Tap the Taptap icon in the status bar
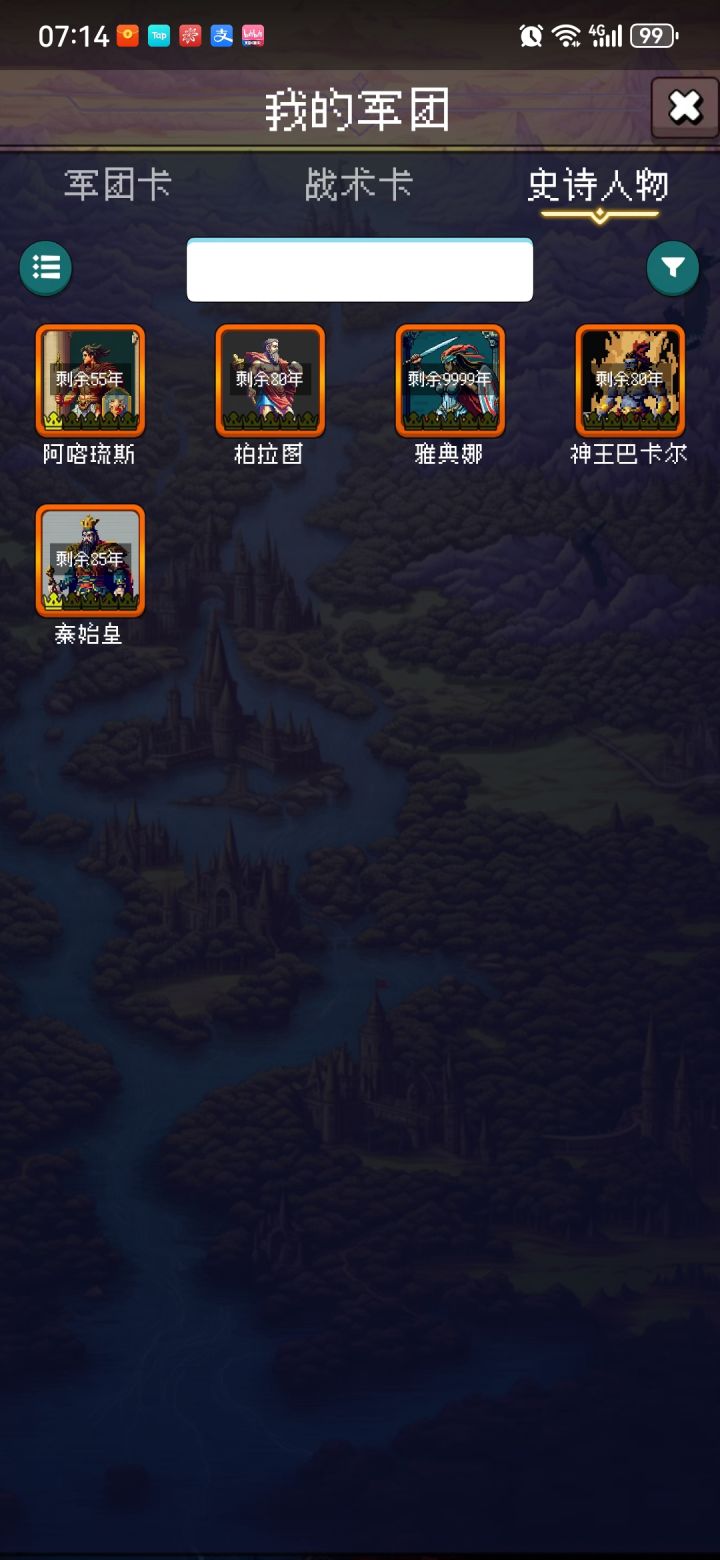 point(158,35)
